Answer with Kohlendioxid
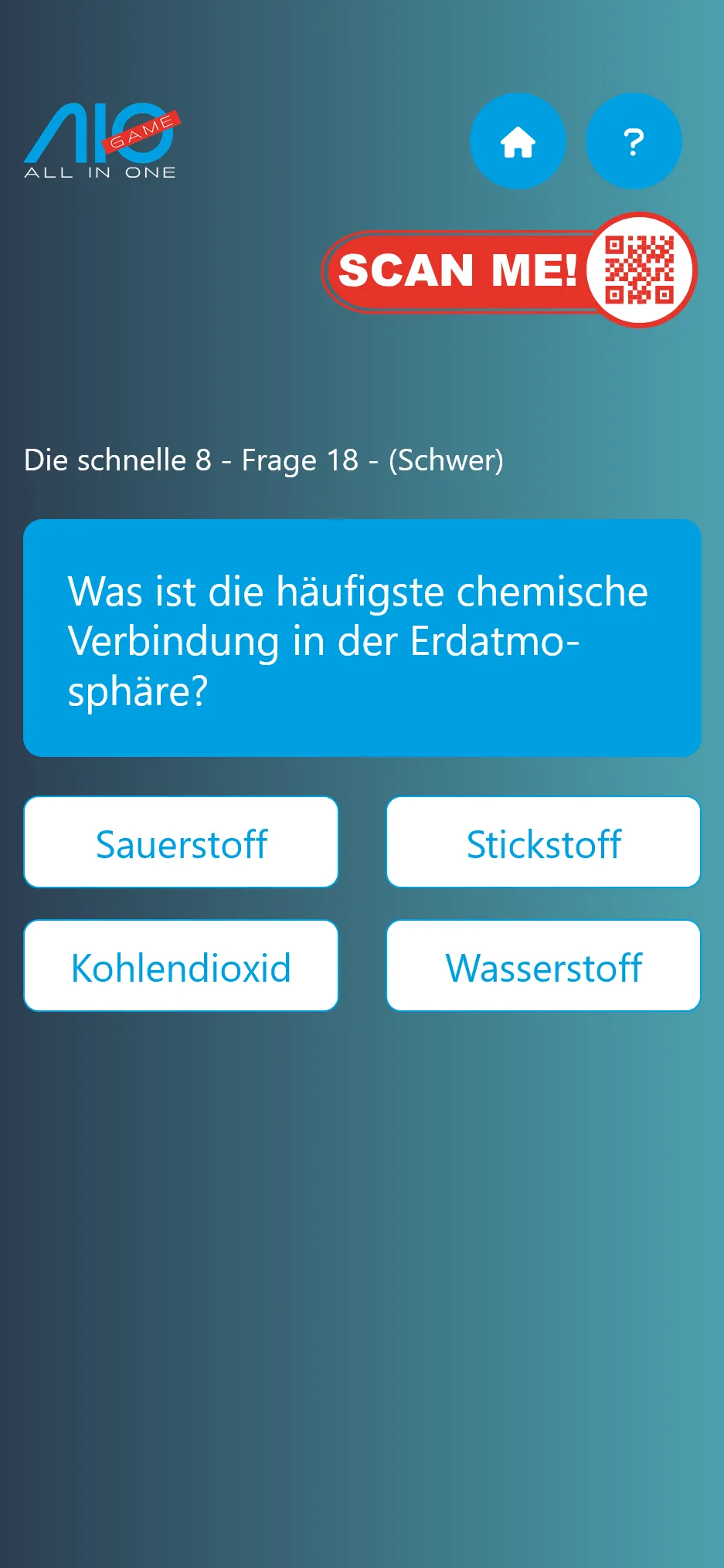The width and height of the screenshot is (724, 1568). [181, 966]
